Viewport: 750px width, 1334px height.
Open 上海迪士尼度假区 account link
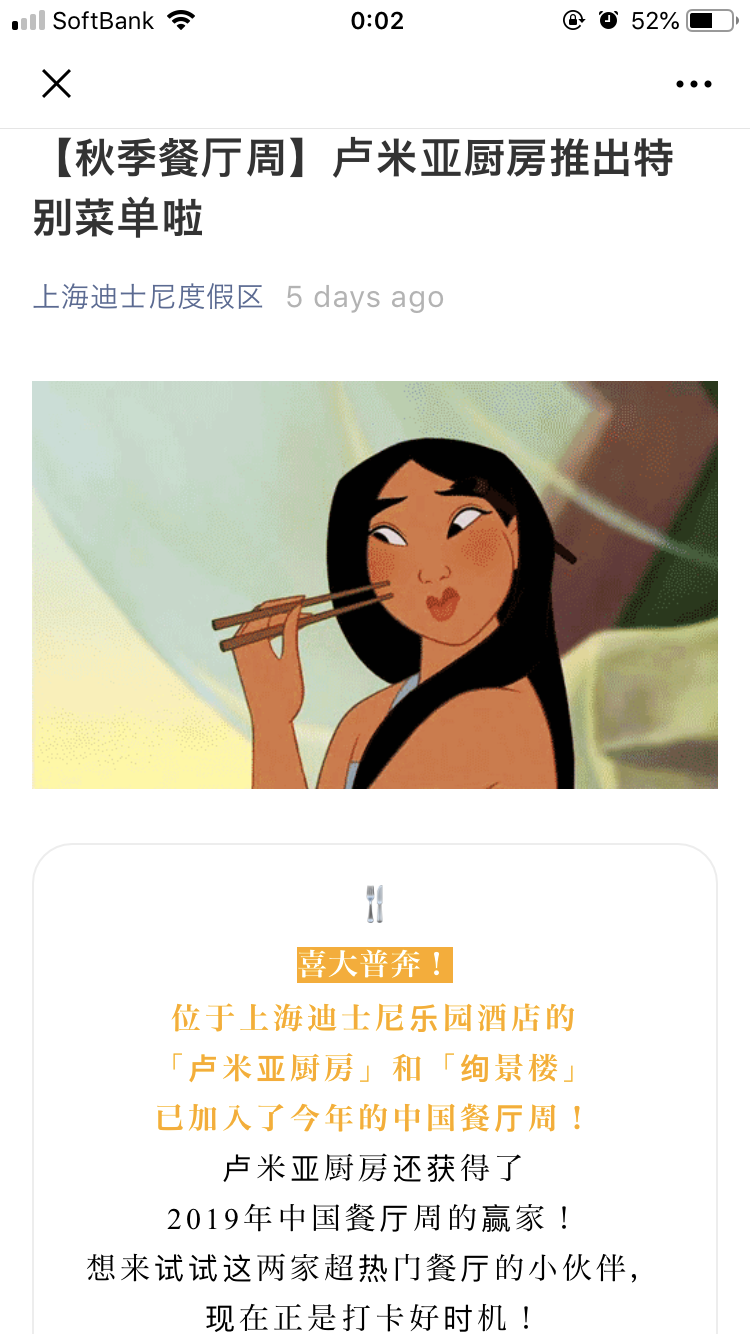coord(148,297)
